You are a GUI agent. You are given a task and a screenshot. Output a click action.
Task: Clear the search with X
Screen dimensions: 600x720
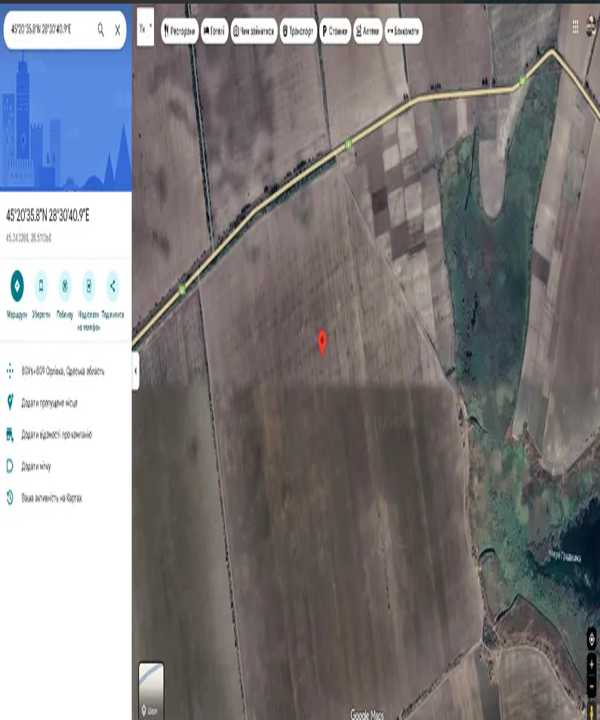click(x=117, y=30)
